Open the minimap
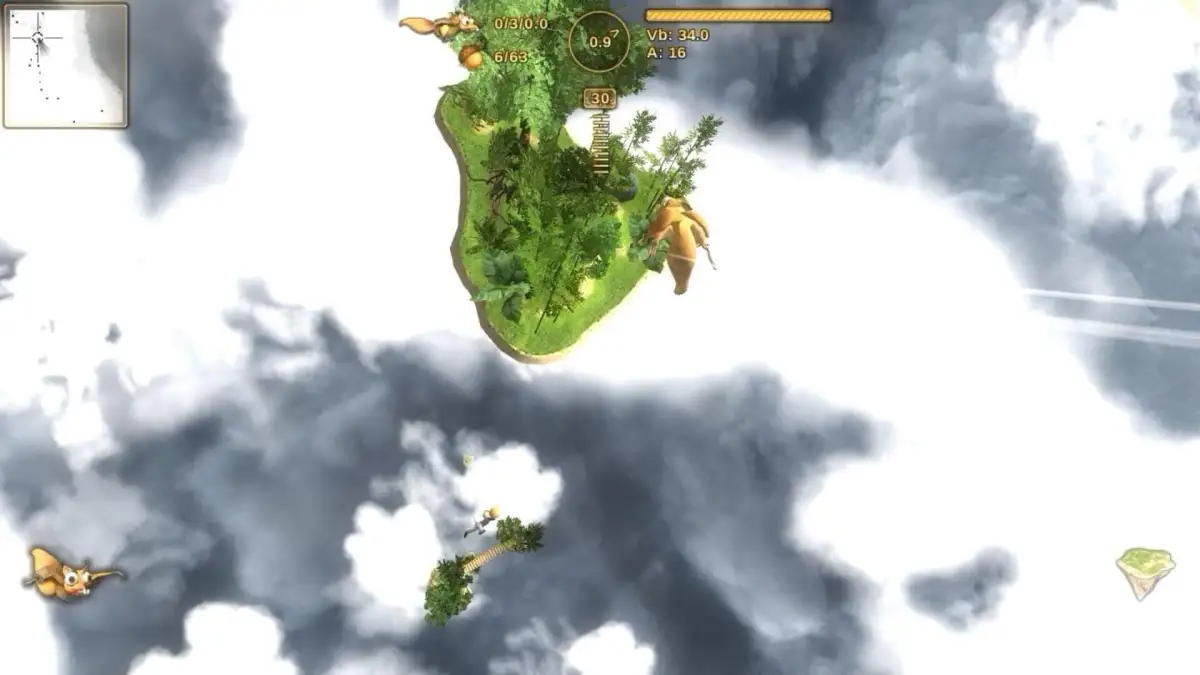The width and height of the screenshot is (1200, 675). click(x=66, y=66)
